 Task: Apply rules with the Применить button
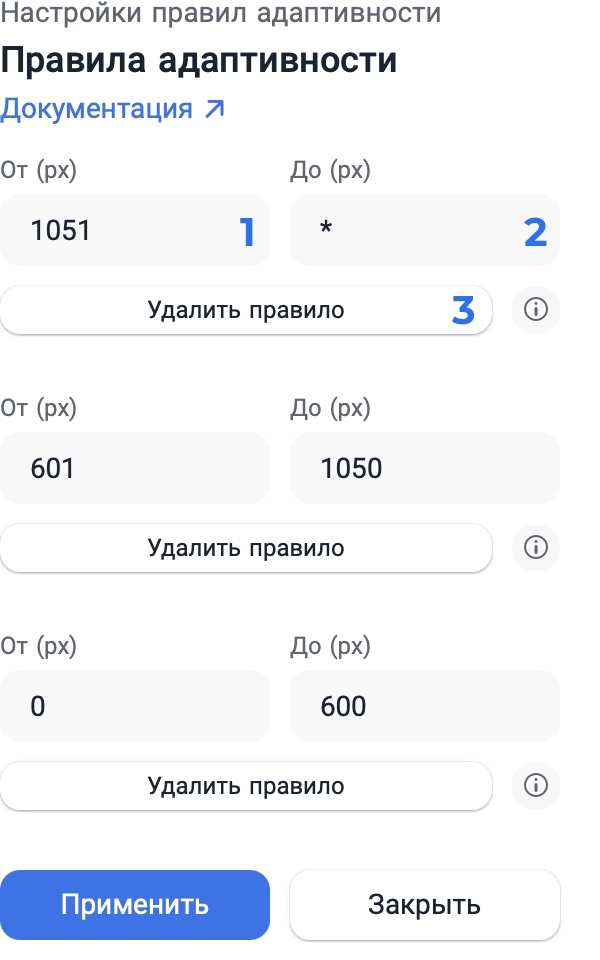[134, 905]
